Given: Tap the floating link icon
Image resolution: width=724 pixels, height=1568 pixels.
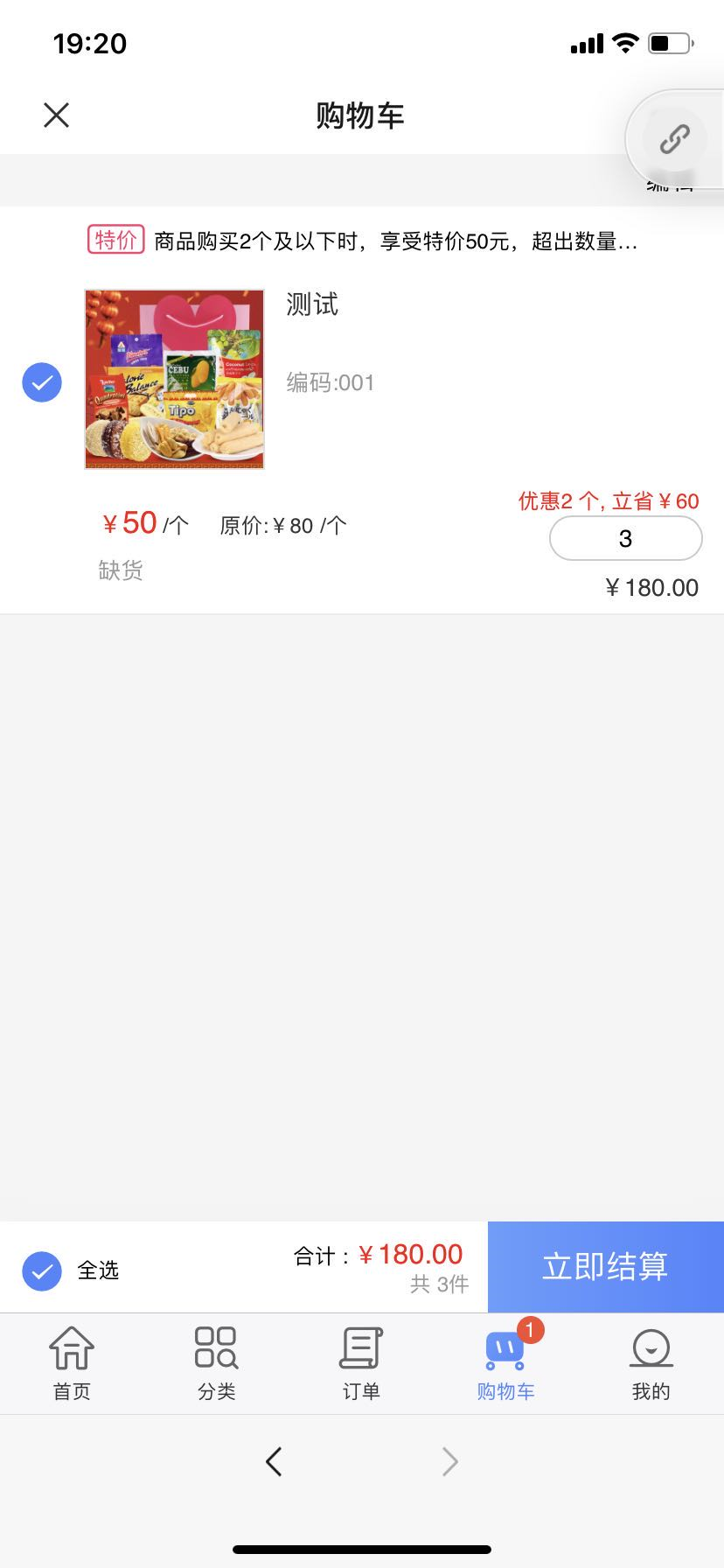Looking at the screenshot, I should [x=674, y=139].
